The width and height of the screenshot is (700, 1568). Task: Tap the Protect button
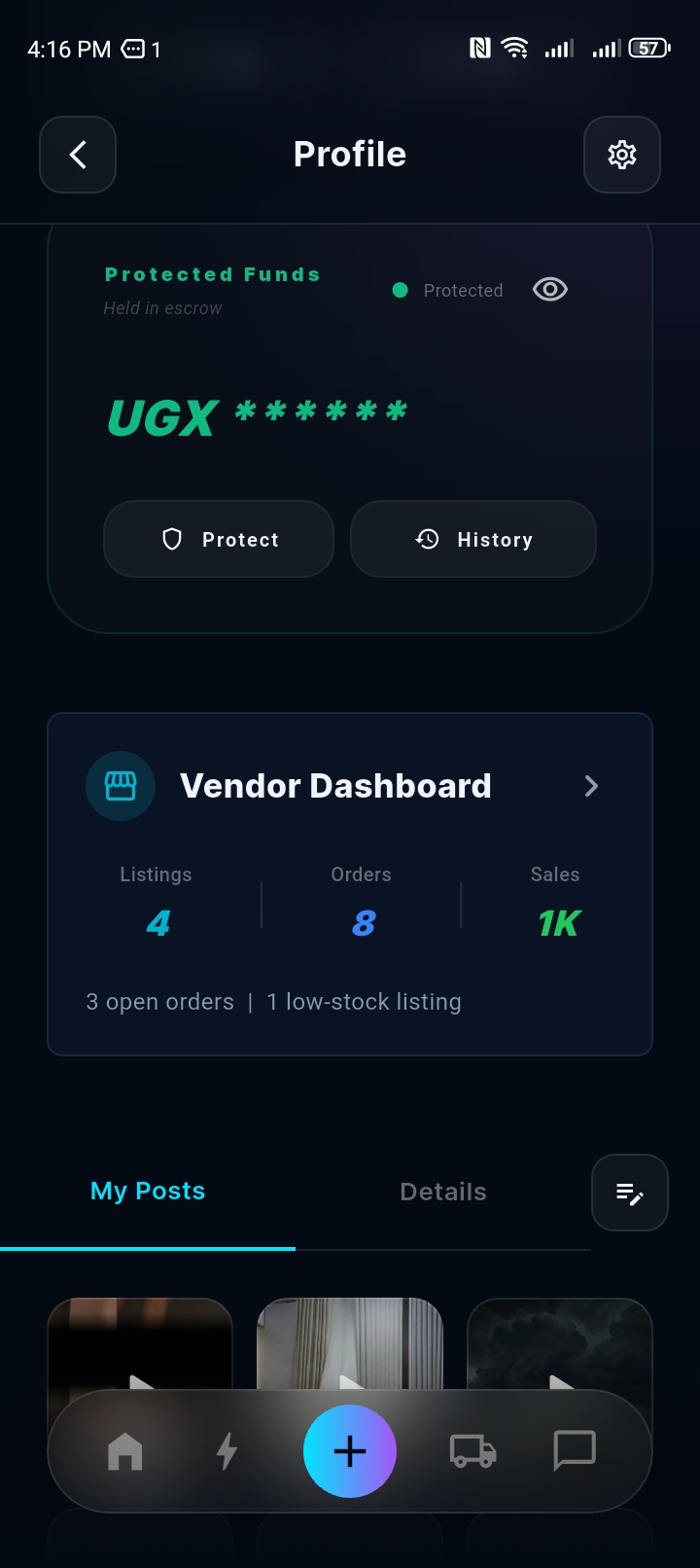[x=219, y=539]
